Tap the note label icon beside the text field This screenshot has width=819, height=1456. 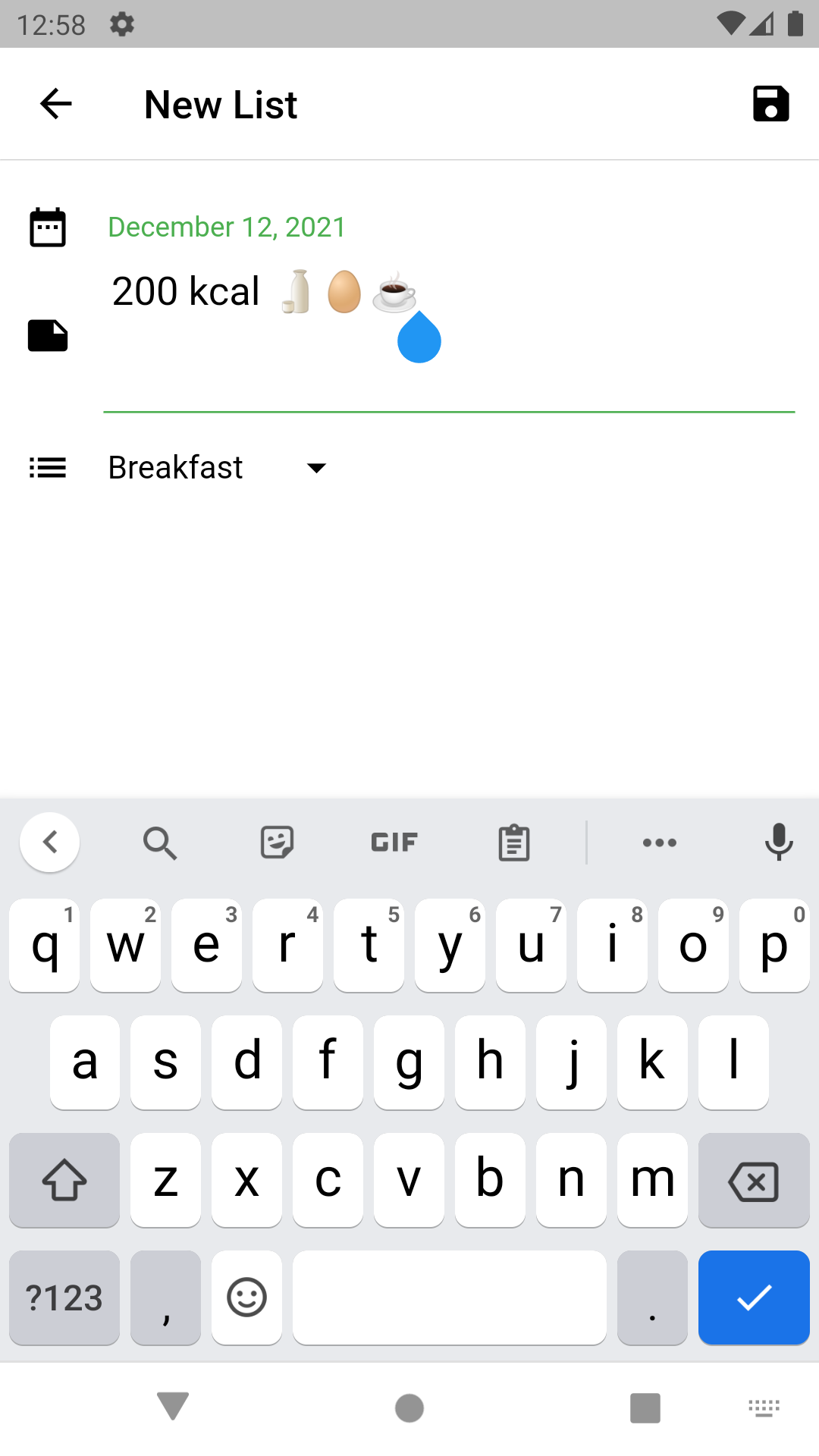click(x=48, y=336)
